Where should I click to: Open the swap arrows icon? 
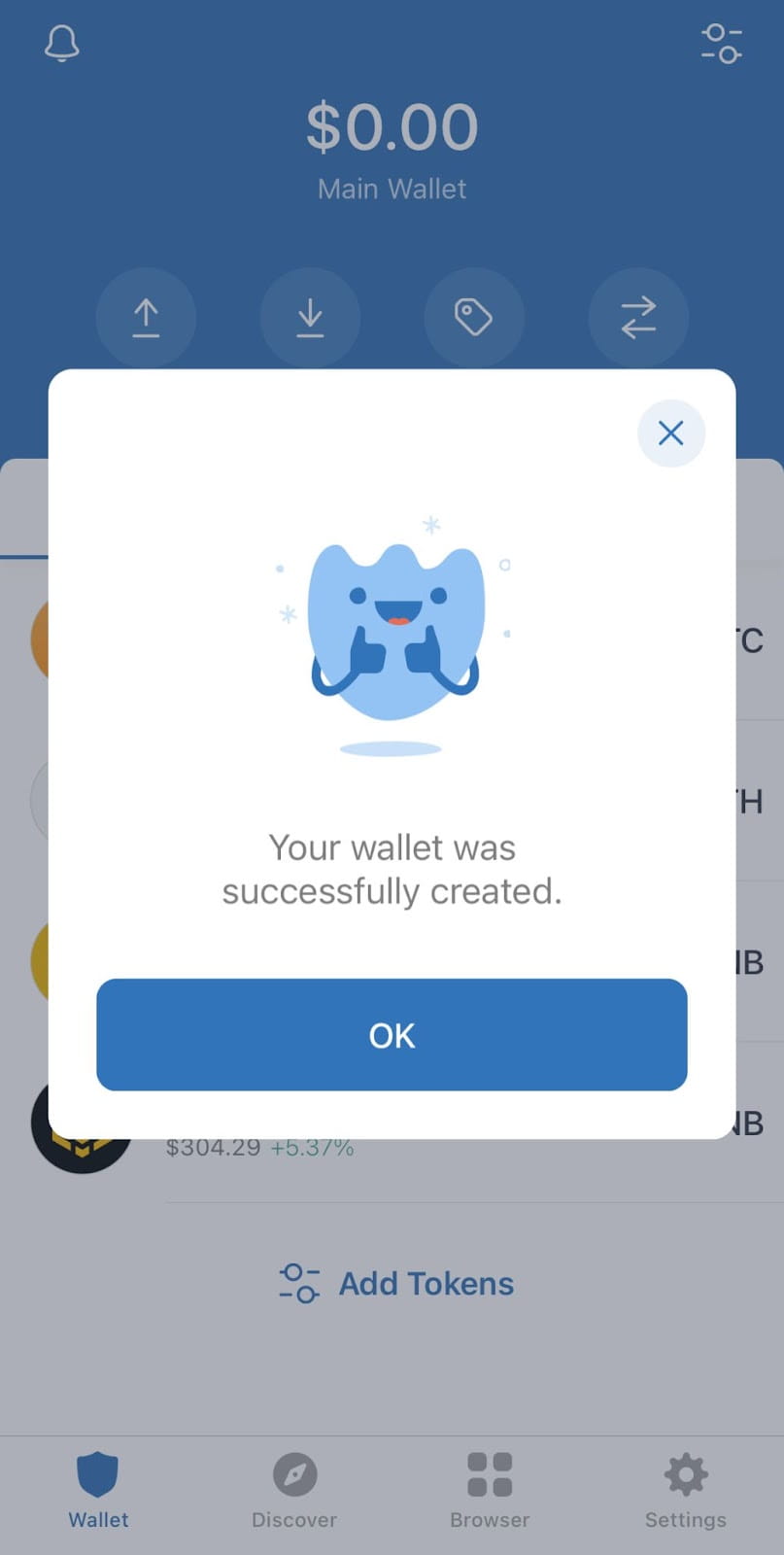pyautogui.click(x=638, y=318)
